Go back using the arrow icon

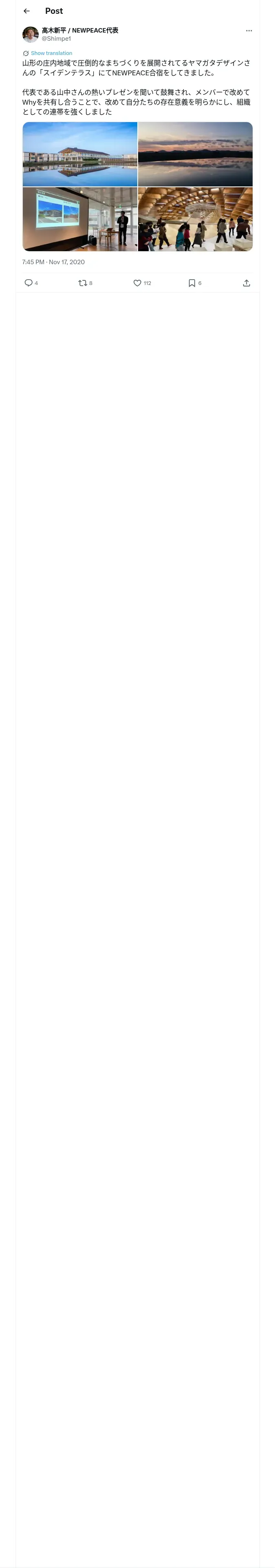[26, 11]
